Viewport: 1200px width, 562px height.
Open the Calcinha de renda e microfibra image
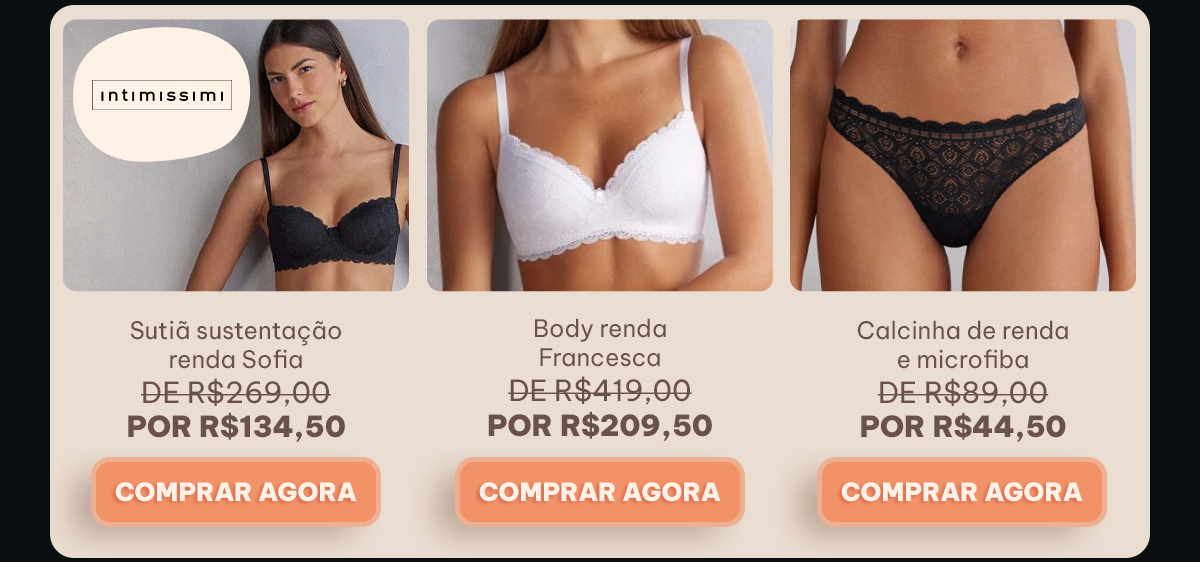click(x=963, y=156)
